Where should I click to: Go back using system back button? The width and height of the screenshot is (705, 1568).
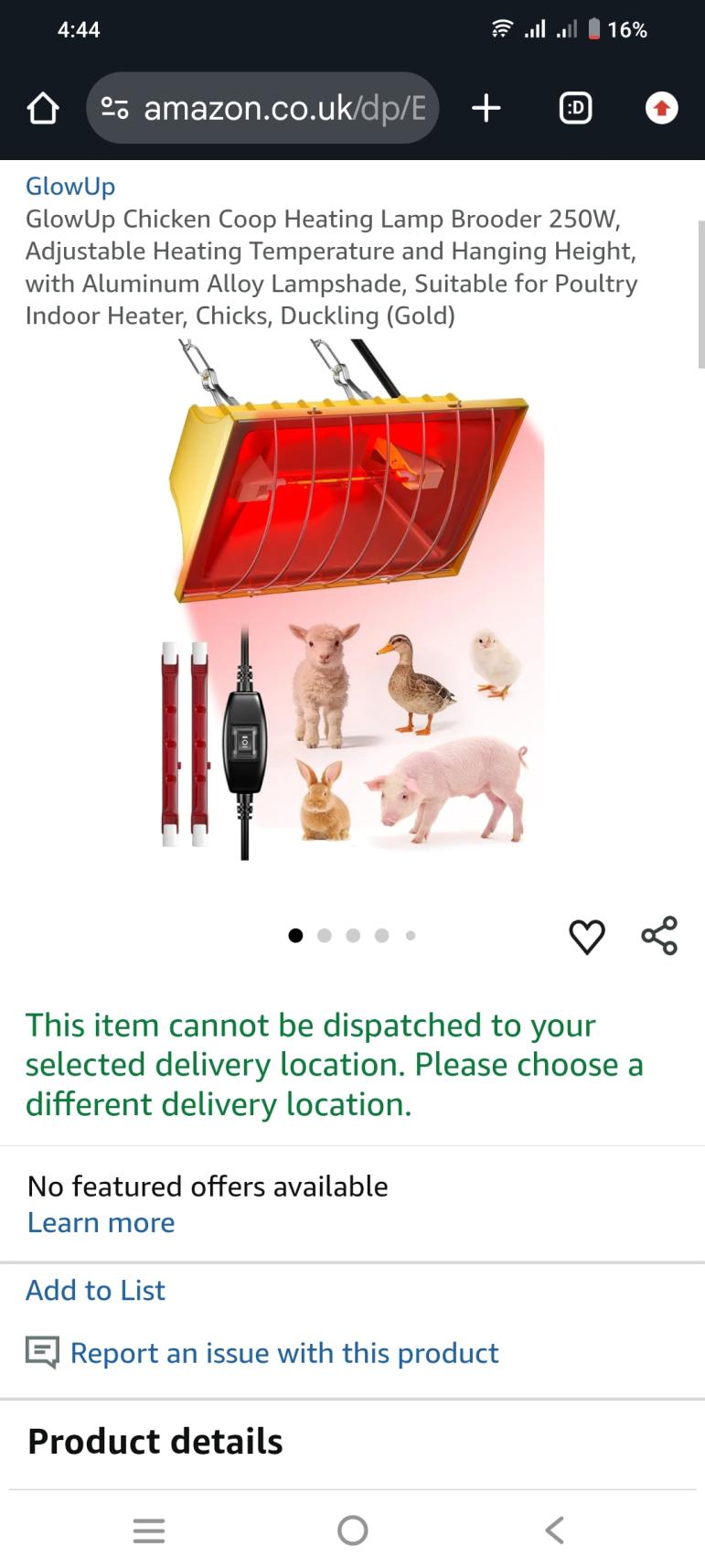[x=554, y=1530]
